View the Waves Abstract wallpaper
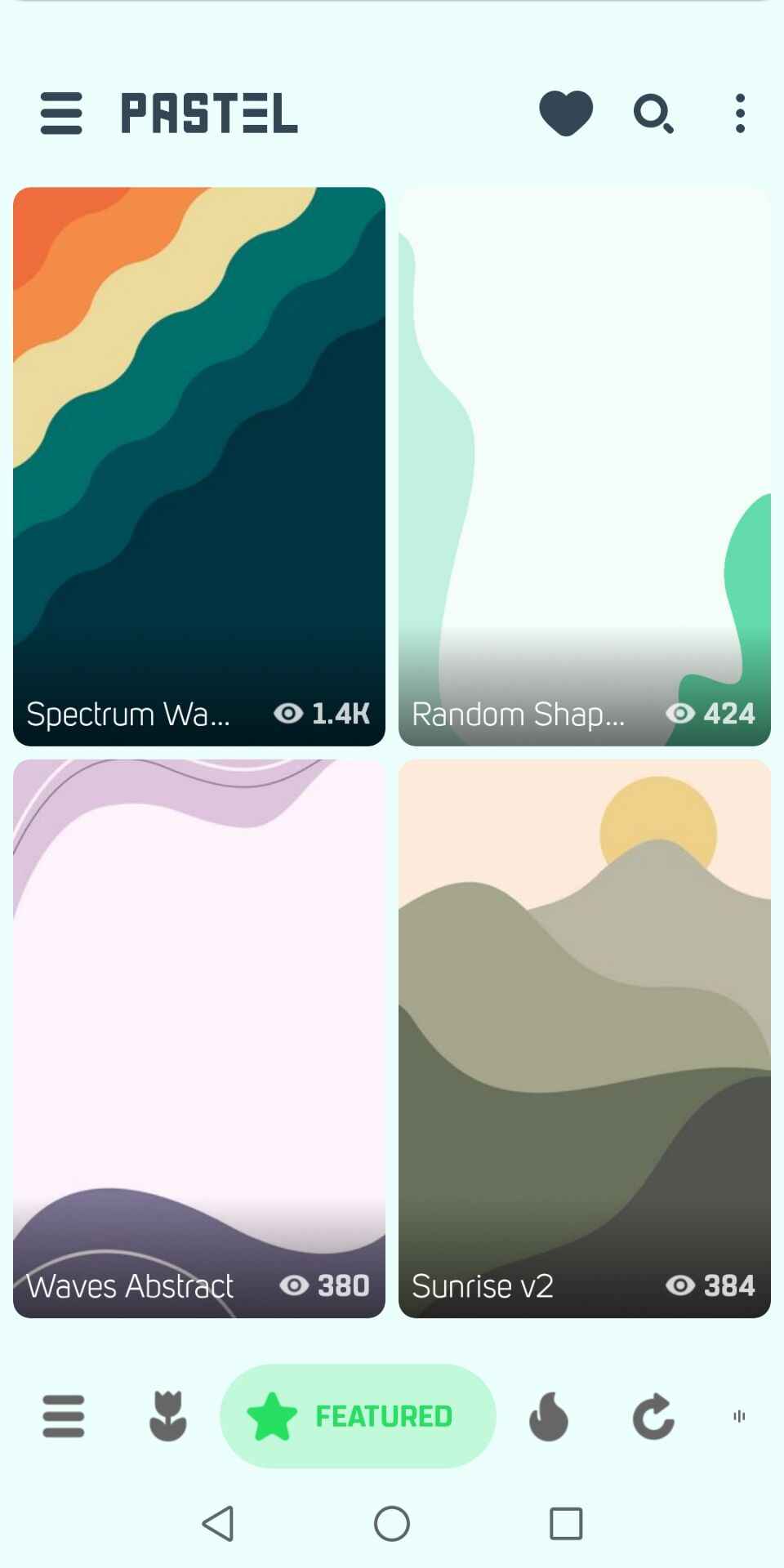The height and width of the screenshot is (1568, 784). coord(198,1037)
